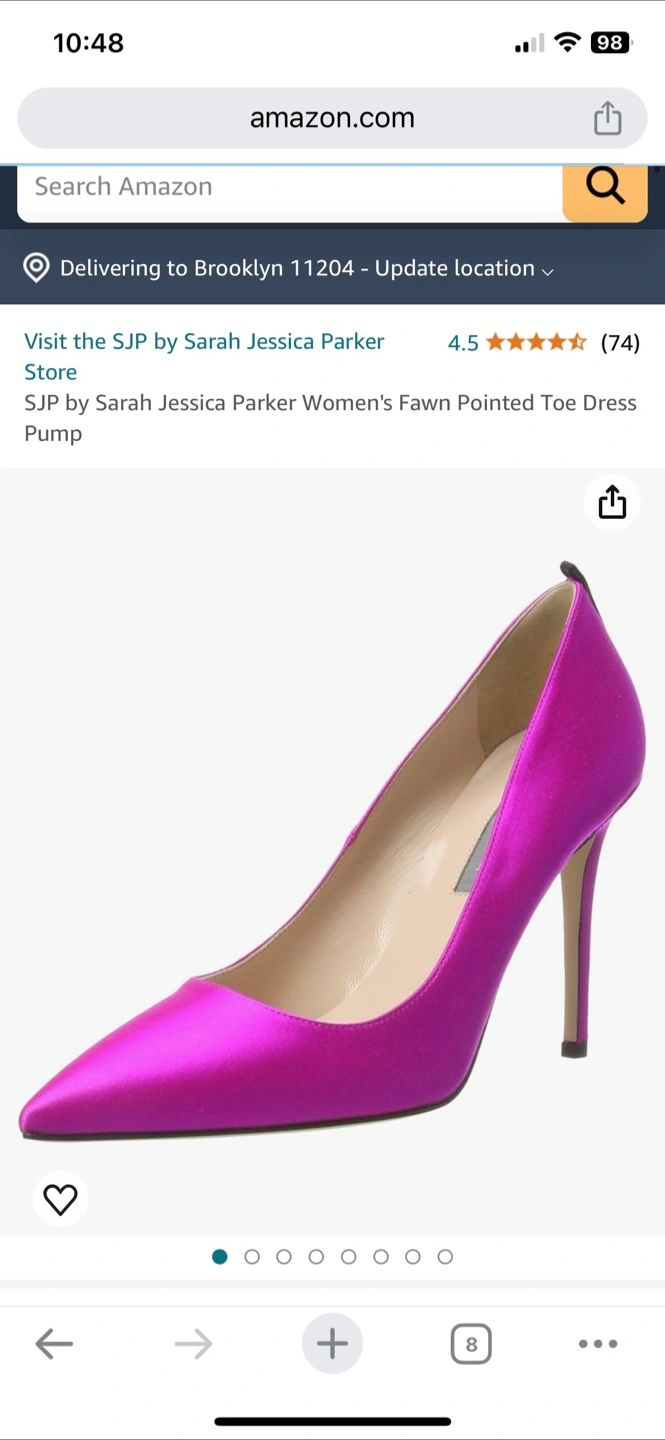Show the 8 open tabs
This screenshot has height=1440, width=665.
click(471, 1344)
